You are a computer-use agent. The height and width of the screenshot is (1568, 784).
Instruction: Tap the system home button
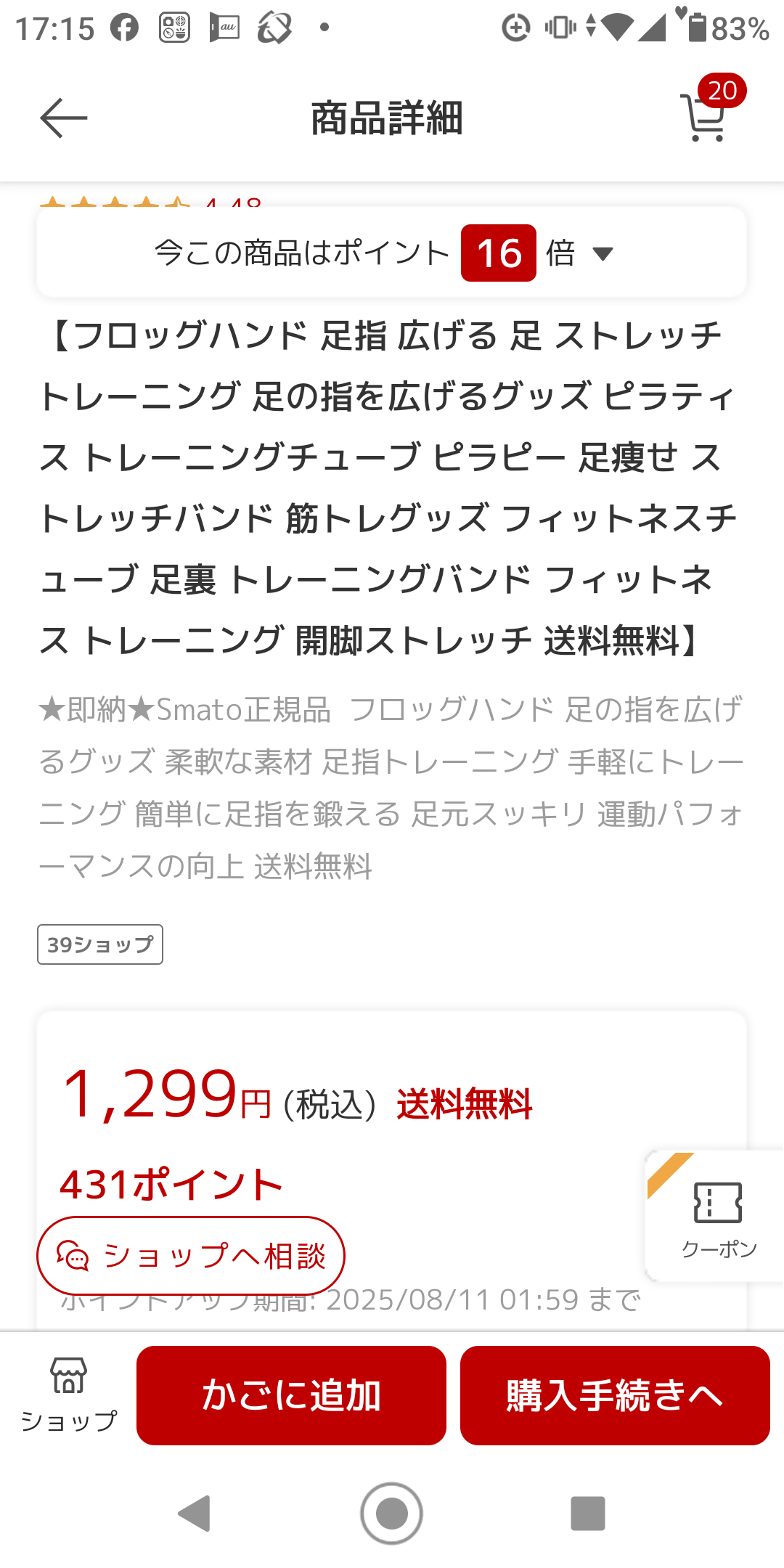click(x=391, y=1514)
